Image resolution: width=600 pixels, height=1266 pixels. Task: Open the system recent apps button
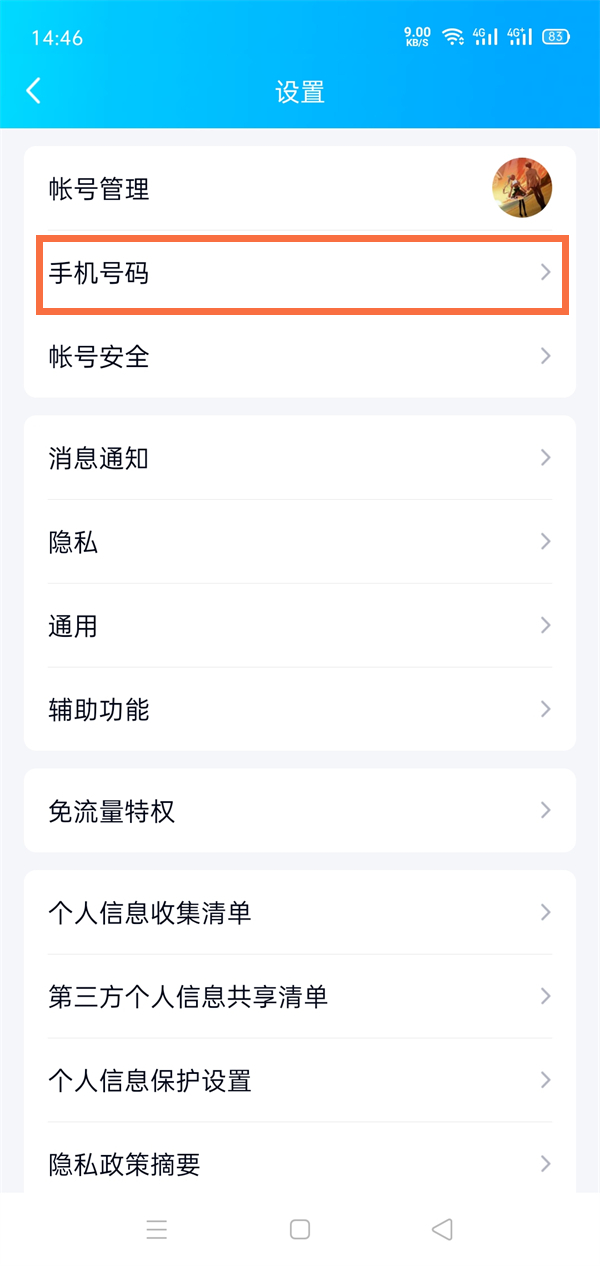[157, 1230]
